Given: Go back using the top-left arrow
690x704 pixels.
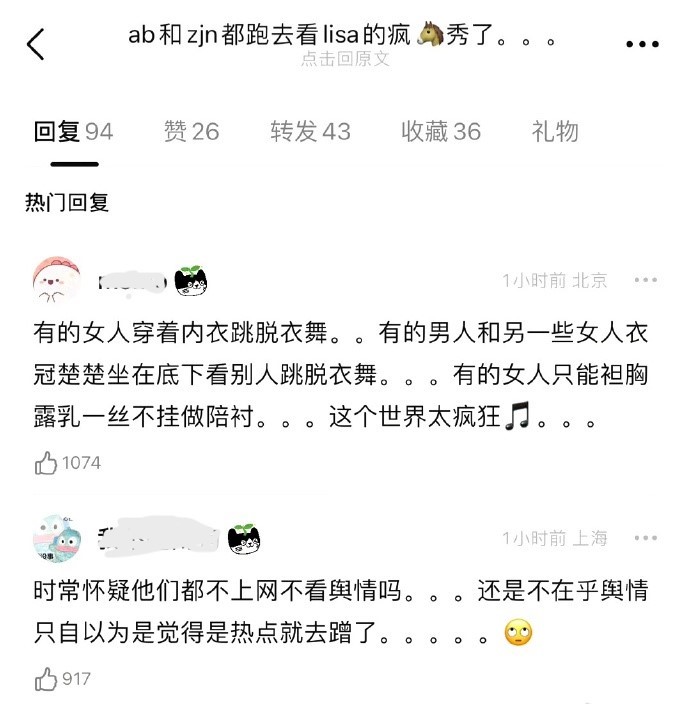Looking at the screenshot, I should [36, 44].
